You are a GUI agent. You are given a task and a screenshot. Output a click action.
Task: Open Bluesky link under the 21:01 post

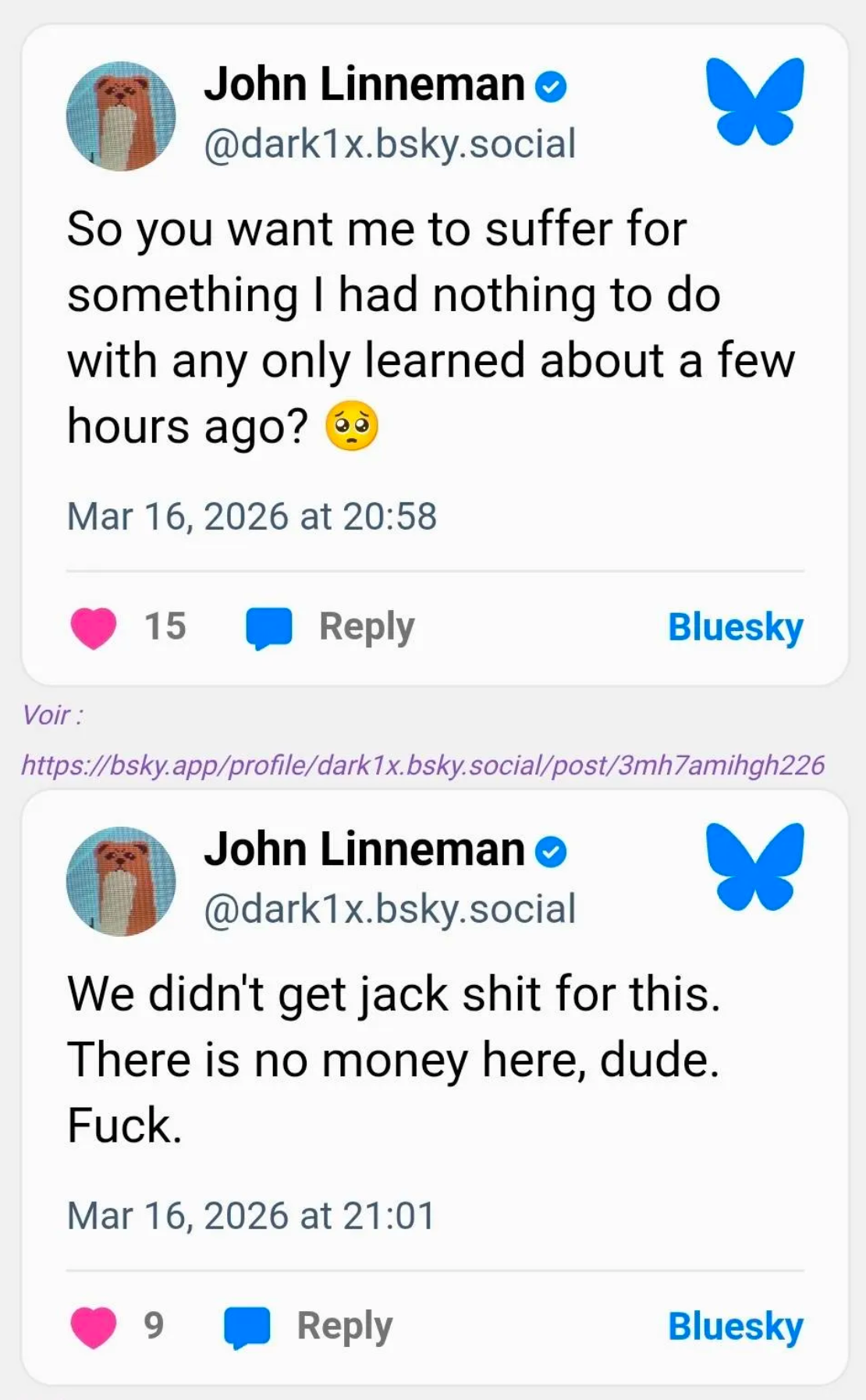click(735, 1326)
